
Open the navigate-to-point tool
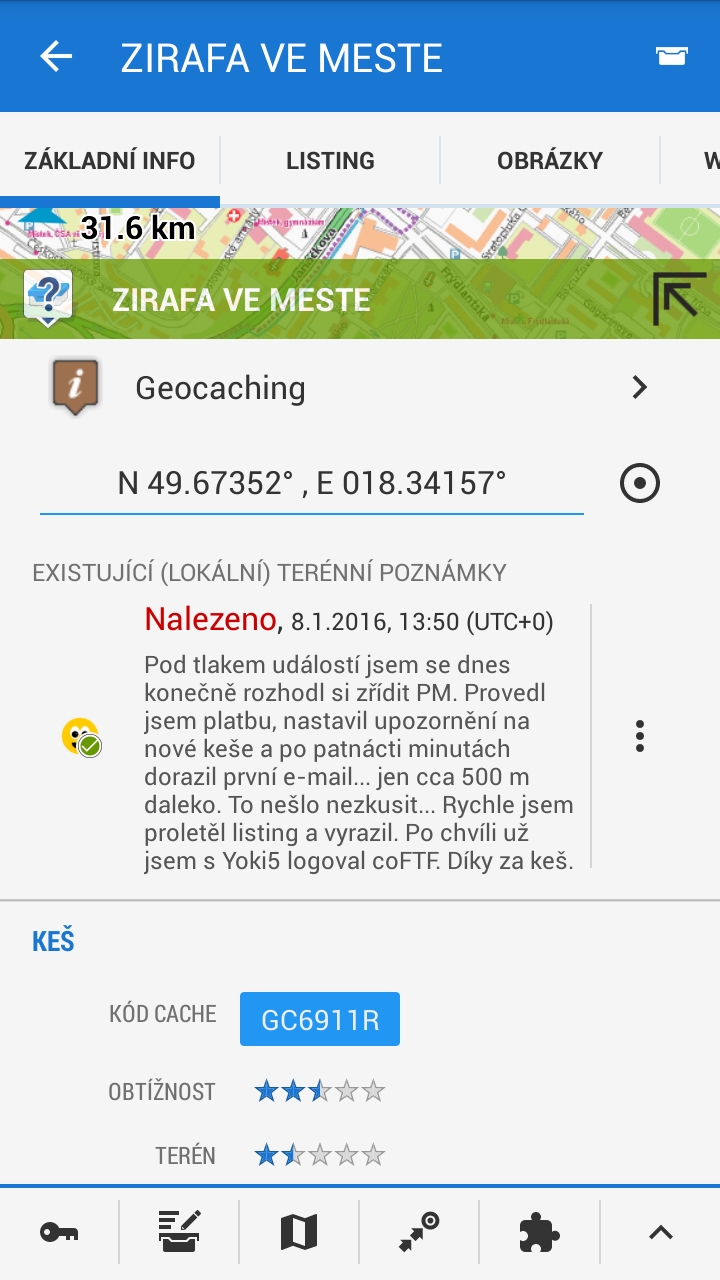[x=420, y=1232]
